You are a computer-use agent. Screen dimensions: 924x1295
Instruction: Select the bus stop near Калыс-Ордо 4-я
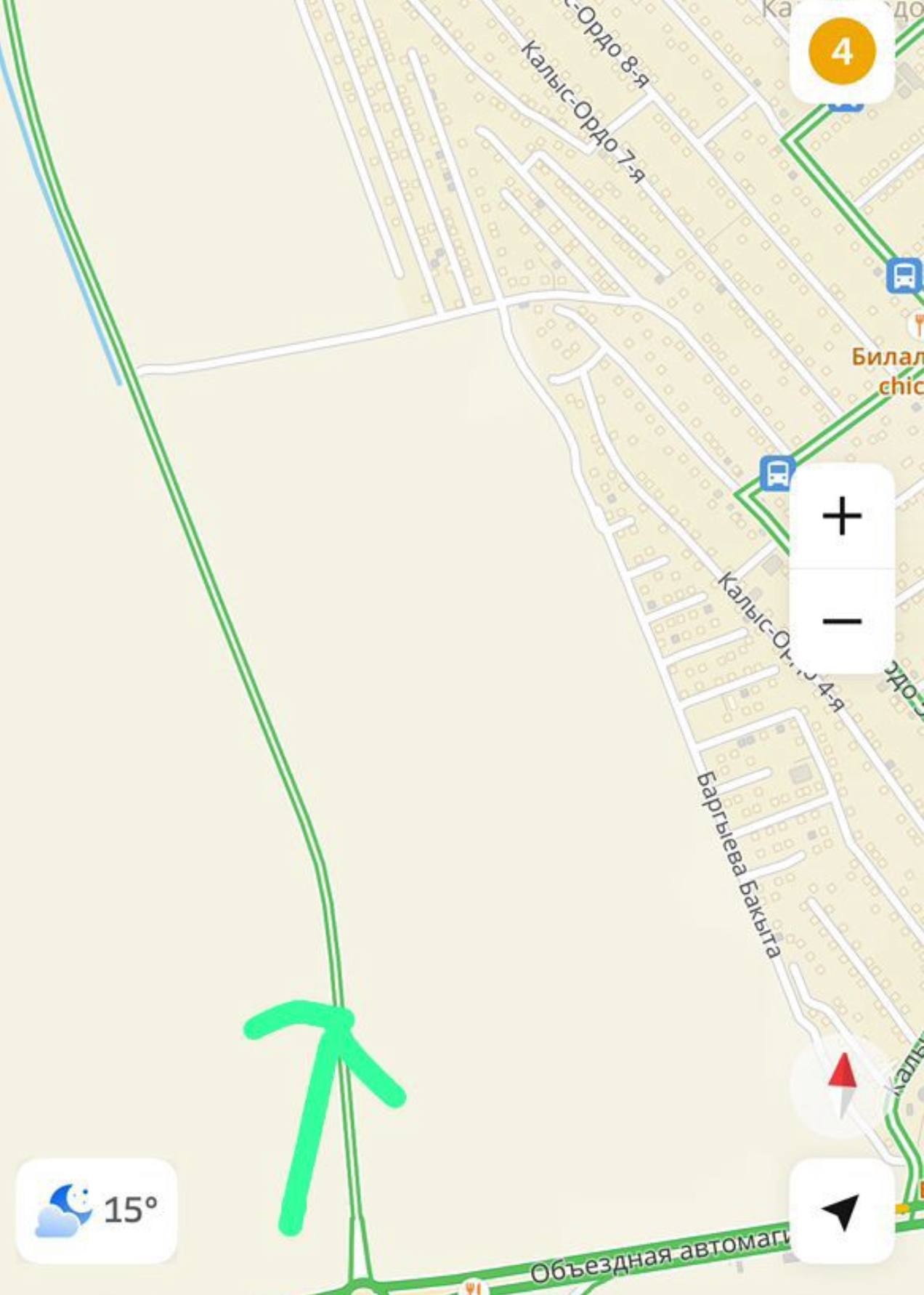(x=777, y=474)
